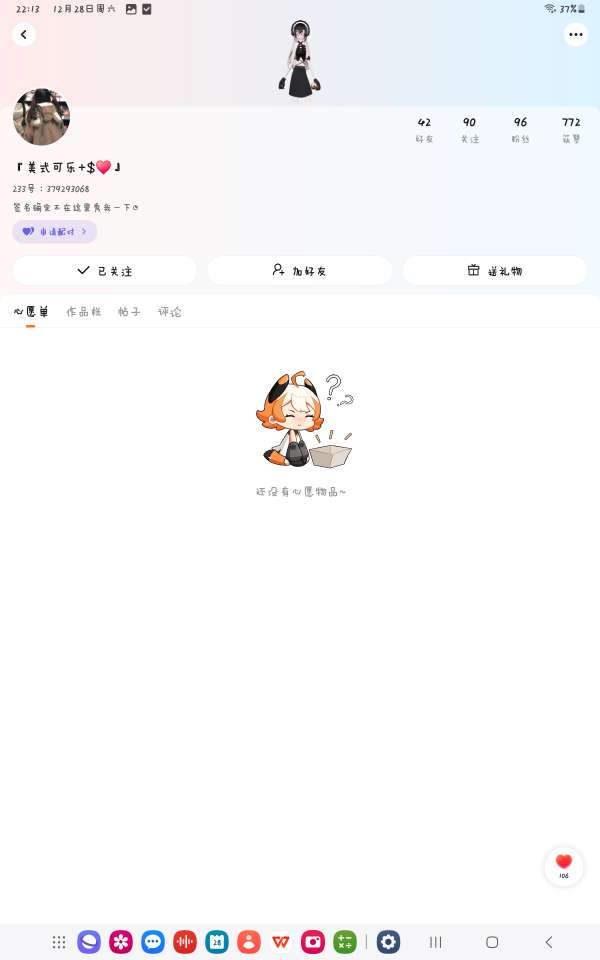Open the 关注 following list
Screen dimensions: 600x960
coord(469,130)
